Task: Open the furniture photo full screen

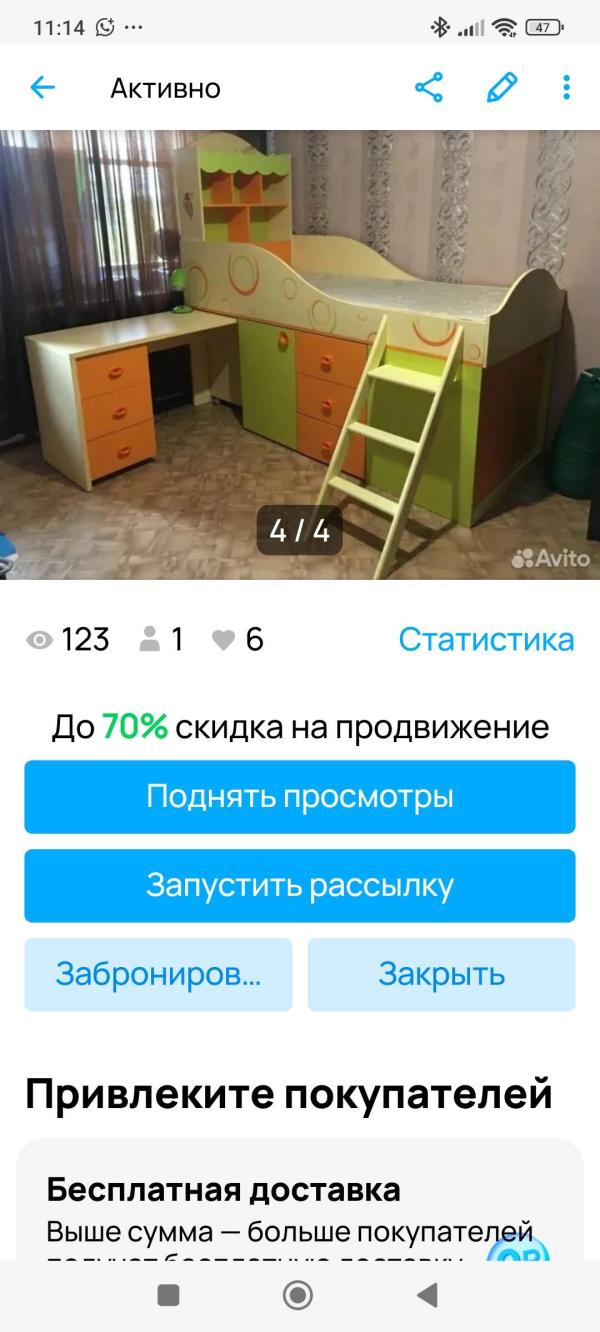Action: (300, 354)
